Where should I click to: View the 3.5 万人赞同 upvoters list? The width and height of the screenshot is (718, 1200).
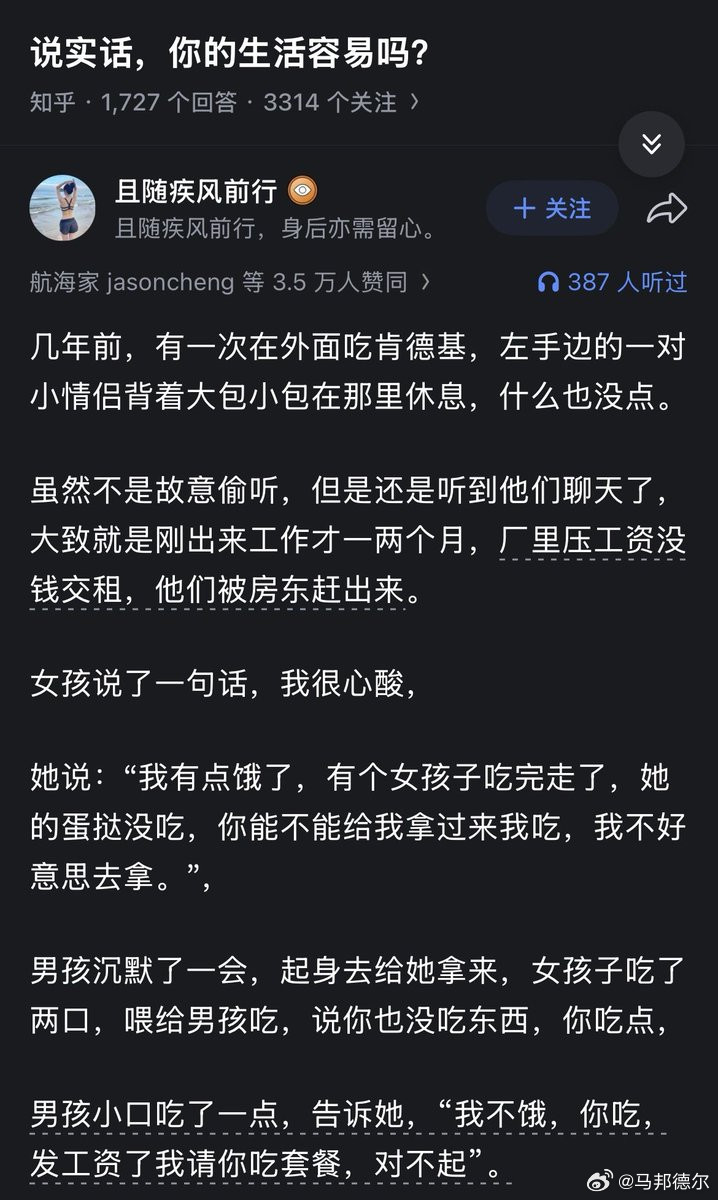pos(230,282)
